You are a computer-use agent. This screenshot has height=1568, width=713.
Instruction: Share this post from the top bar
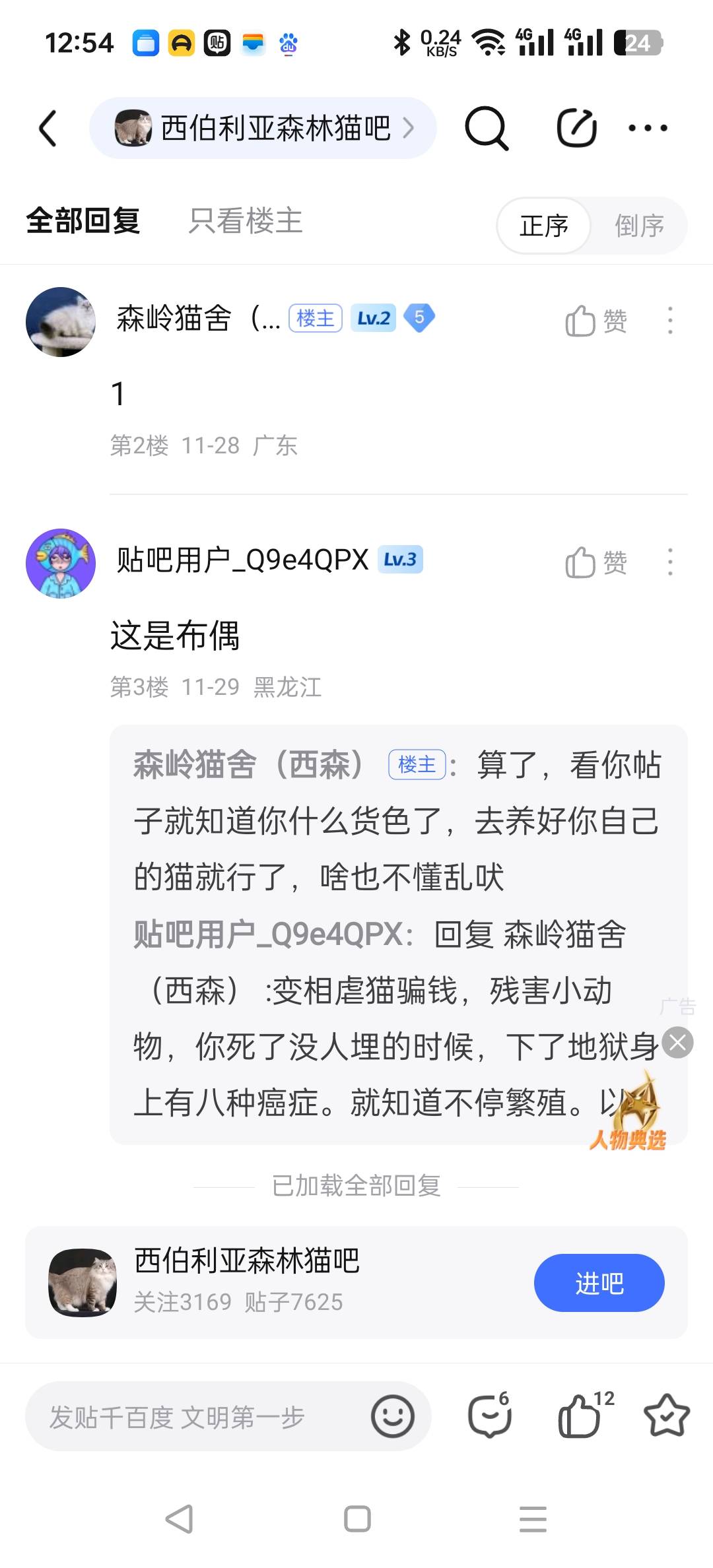(576, 128)
